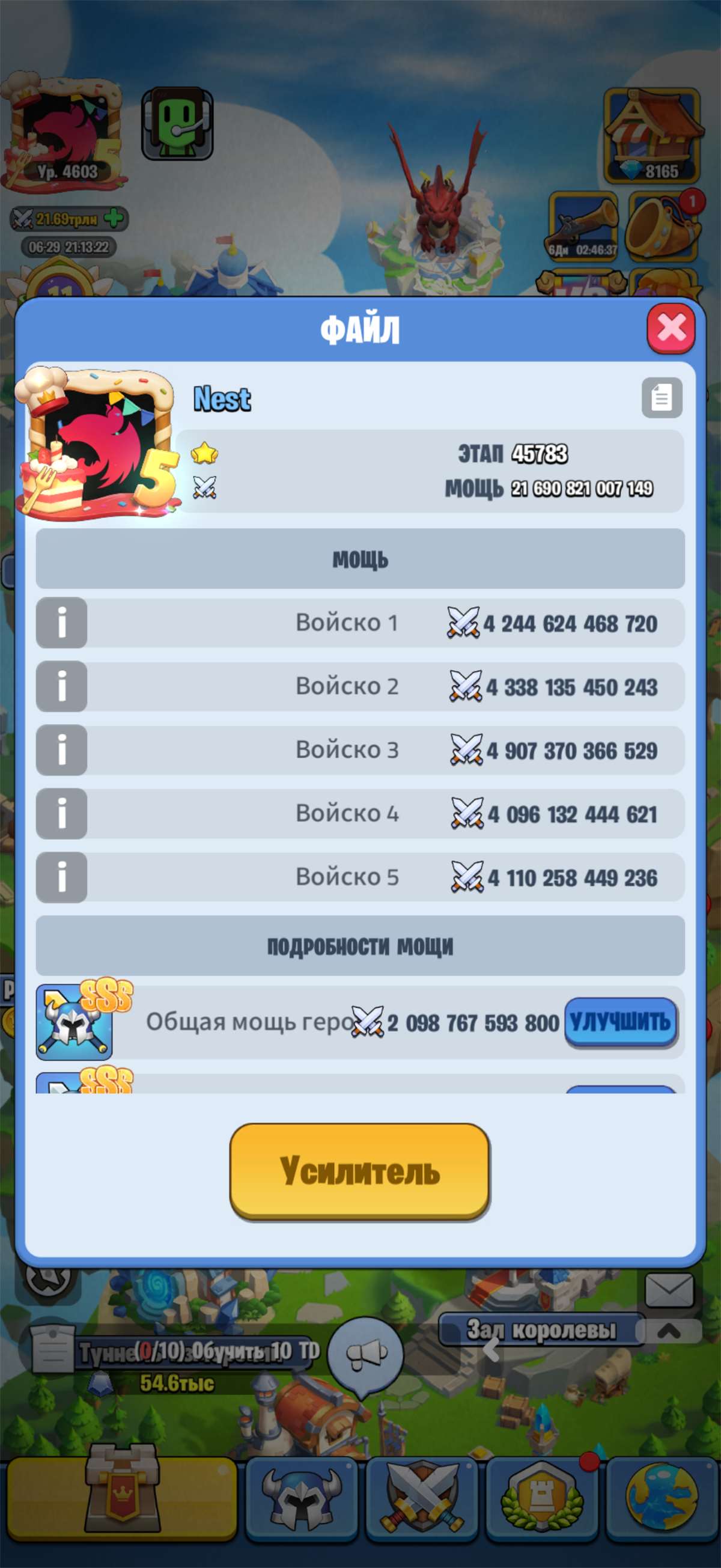Open the green support agent icon

[x=177, y=124]
